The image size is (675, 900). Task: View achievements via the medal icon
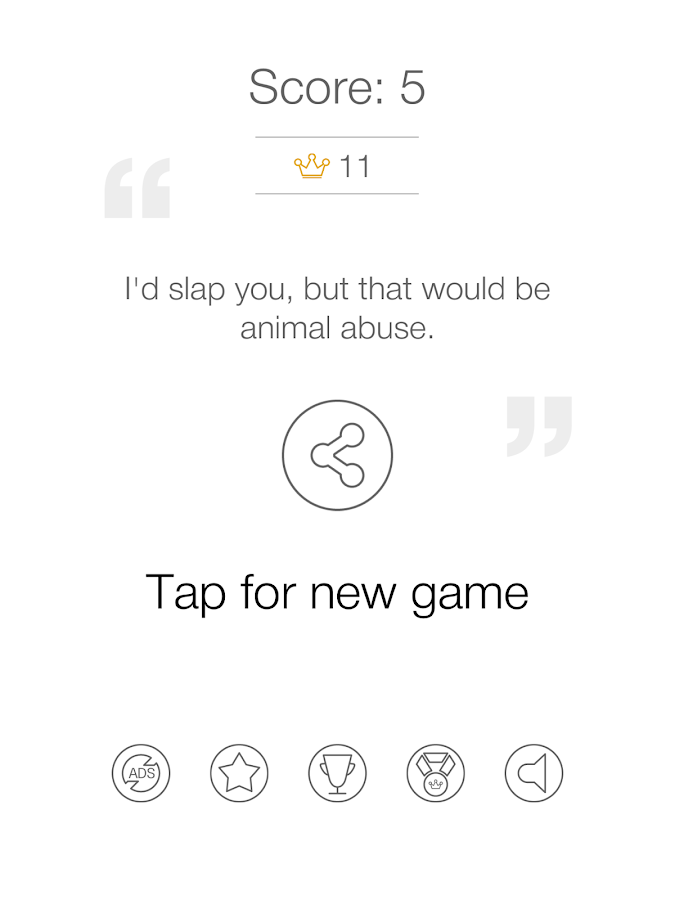[436, 773]
